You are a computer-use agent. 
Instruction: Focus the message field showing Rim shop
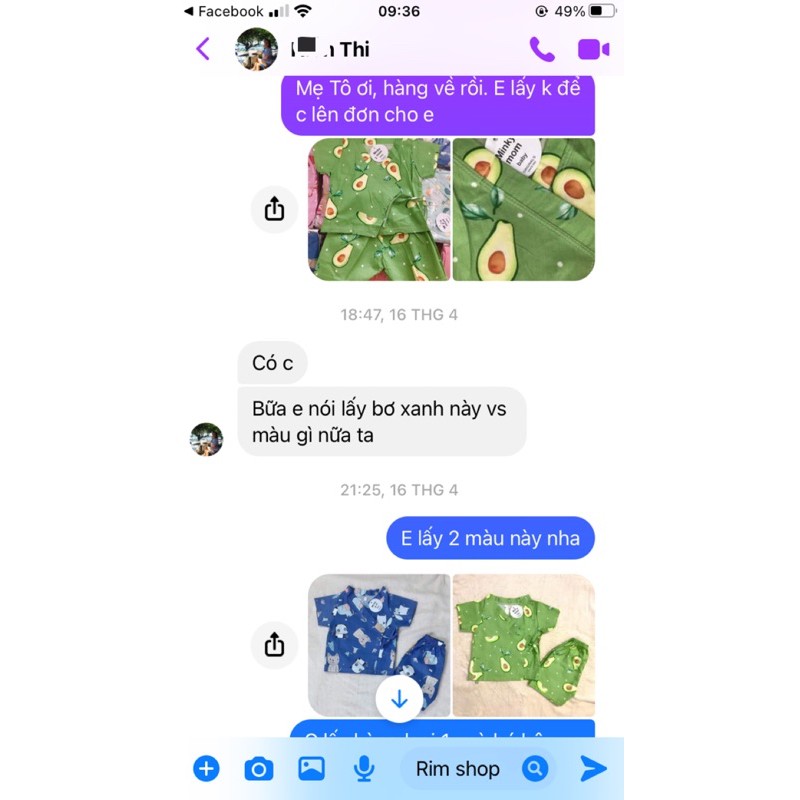[457, 768]
